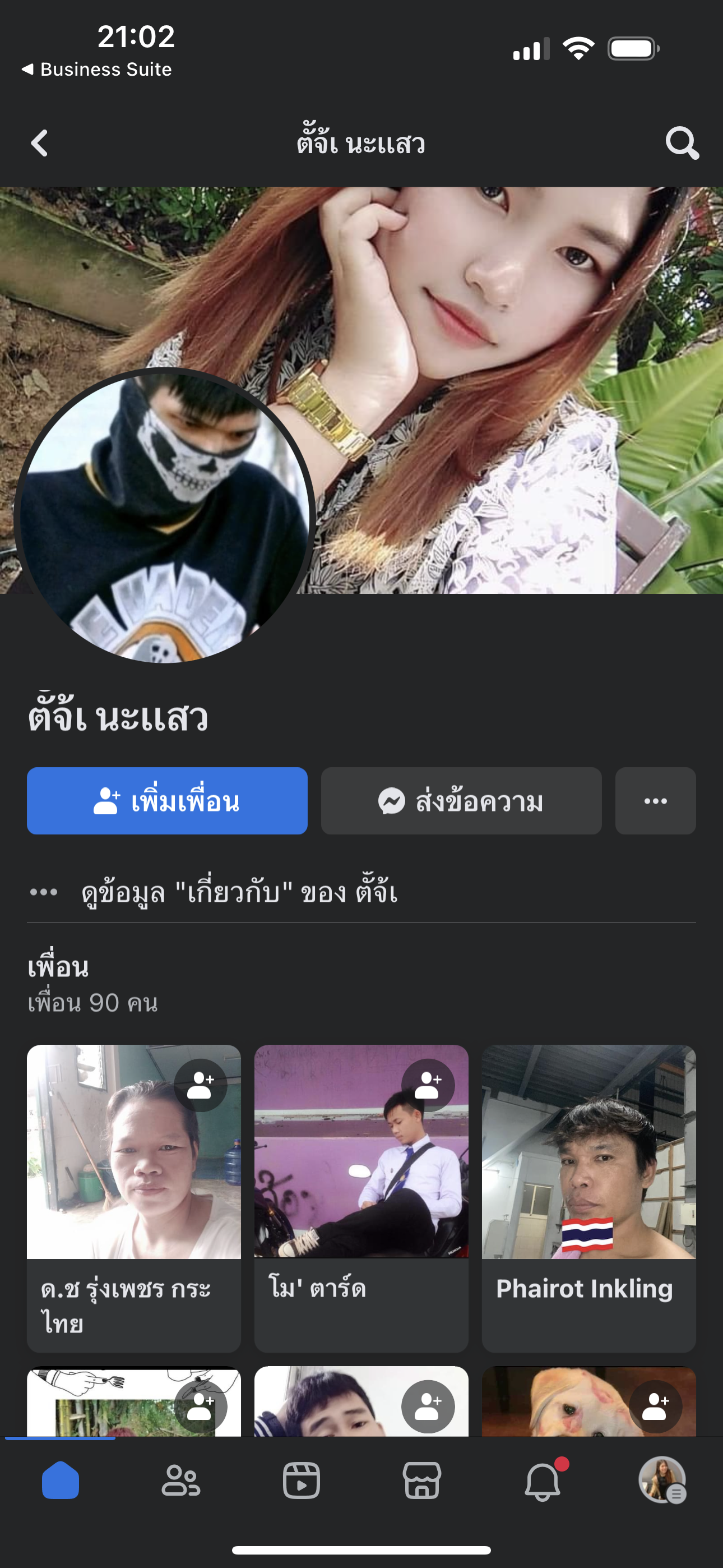The width and height of the screenshot is (723, 1568).
Task: Go back from this profile
Action: click(40, 144)
